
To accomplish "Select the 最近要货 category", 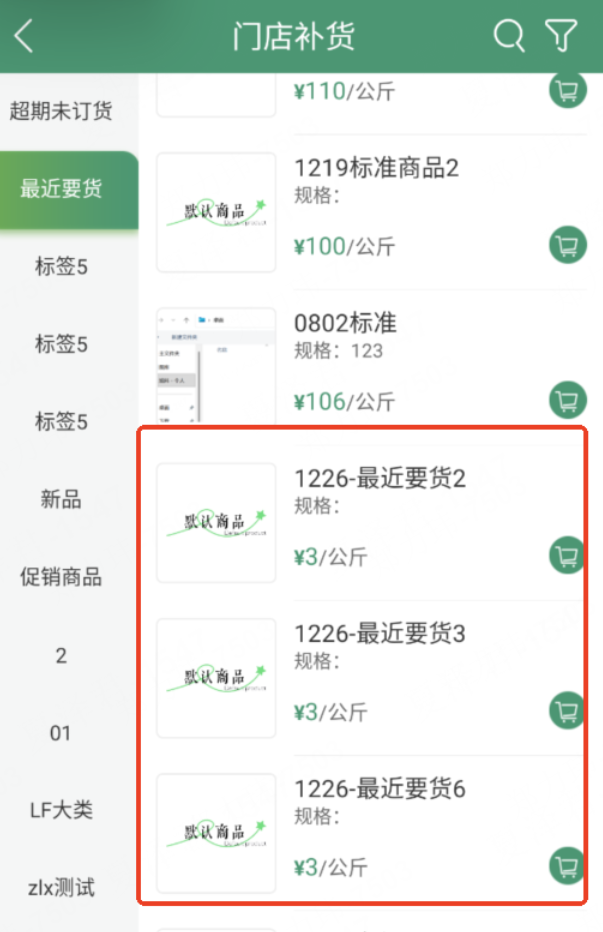I will [x=61, y=188].
